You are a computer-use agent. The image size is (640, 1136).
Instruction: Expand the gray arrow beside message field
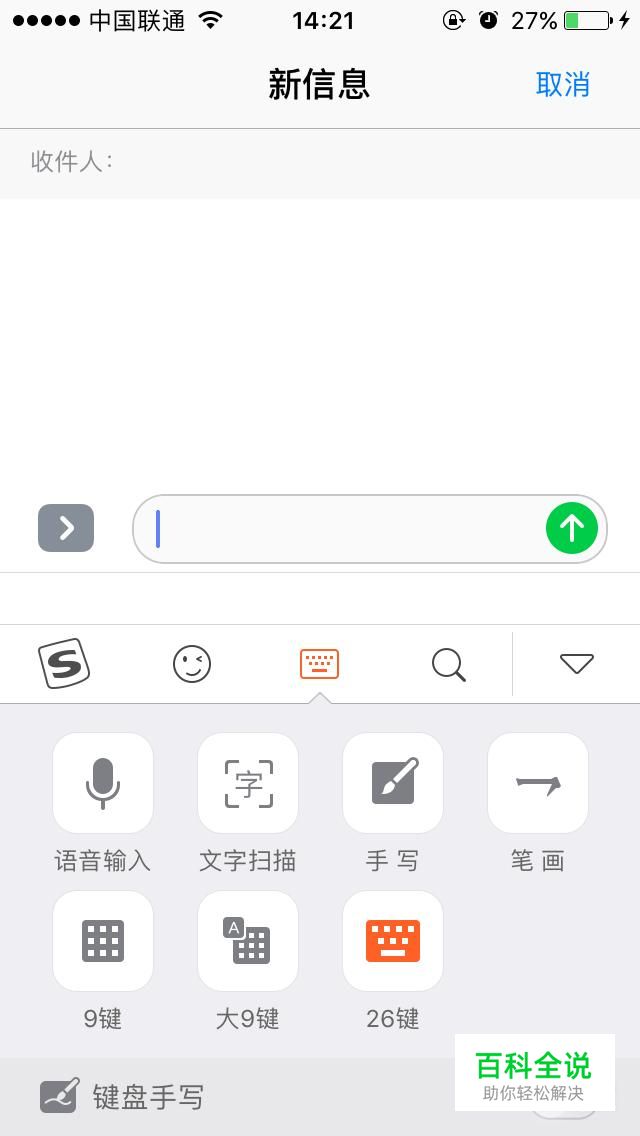tap(66, 528)
